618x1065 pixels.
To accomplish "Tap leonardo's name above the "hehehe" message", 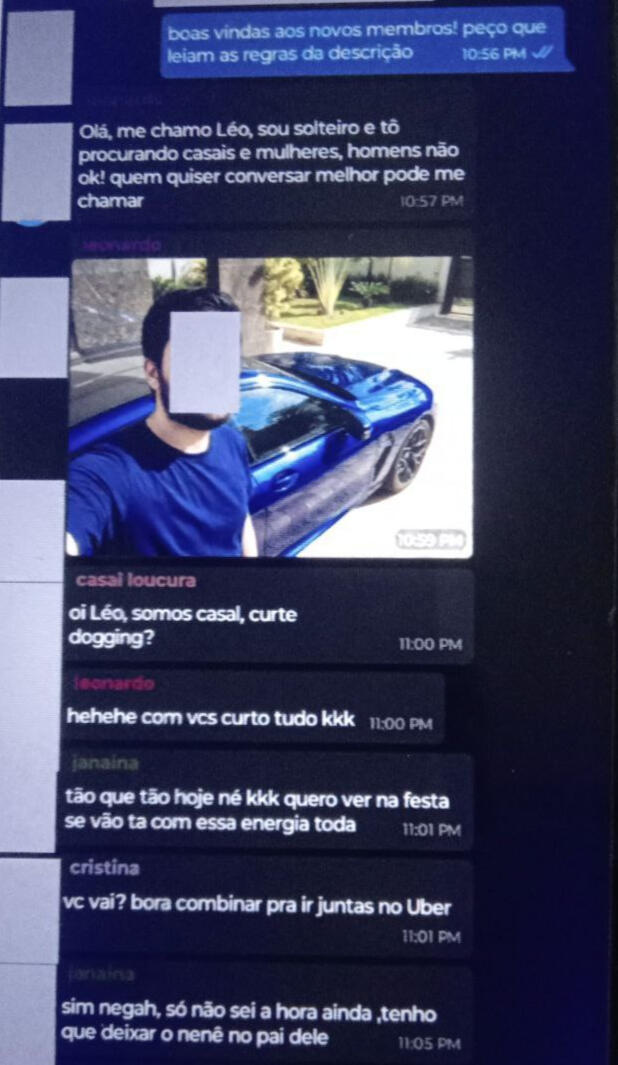I will (115, 684).
